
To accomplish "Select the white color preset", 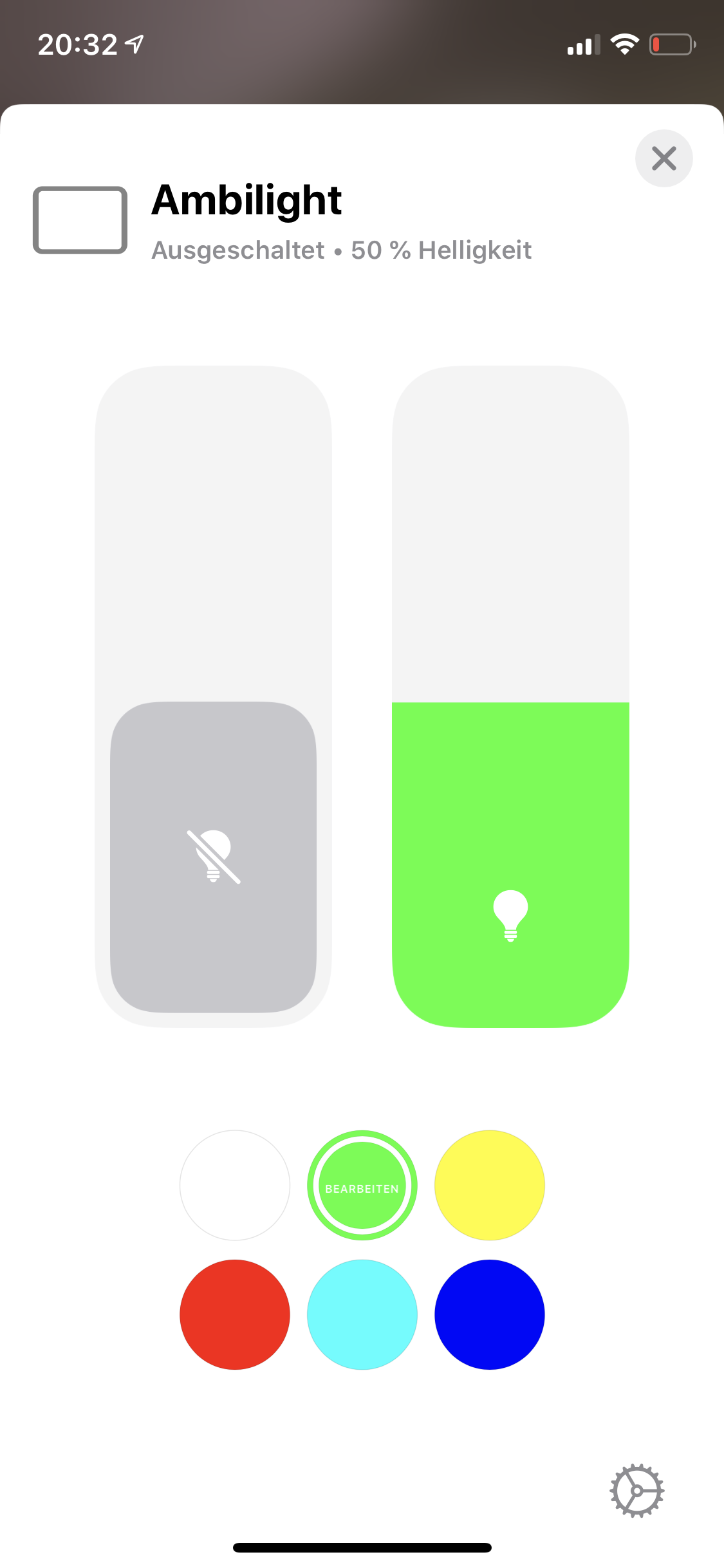I will click(x=235, y=1185).
